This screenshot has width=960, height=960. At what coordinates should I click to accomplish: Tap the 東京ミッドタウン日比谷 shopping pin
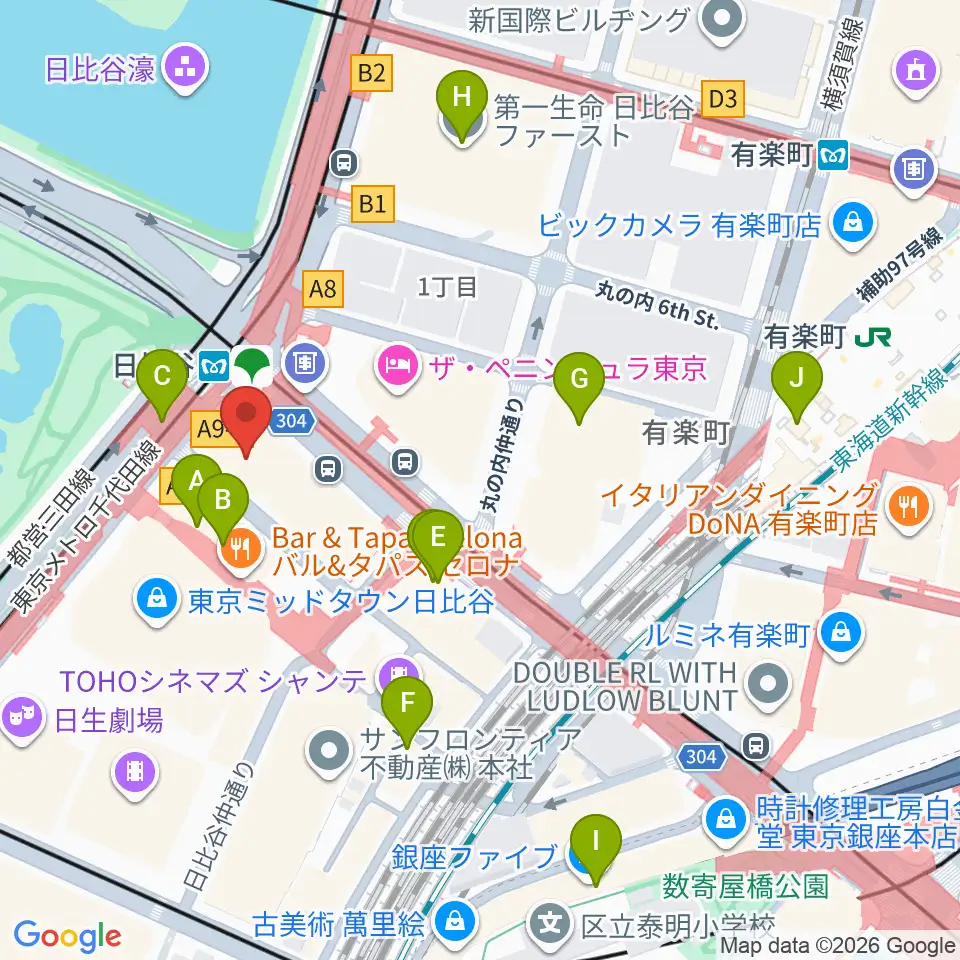[157, 600]
